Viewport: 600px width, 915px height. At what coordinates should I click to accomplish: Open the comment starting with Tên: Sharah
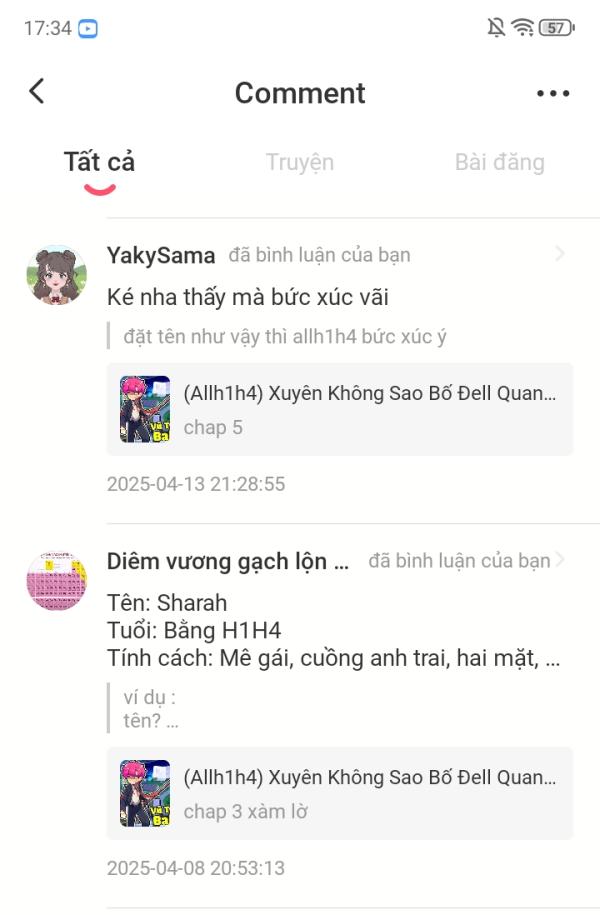(330, 631)
